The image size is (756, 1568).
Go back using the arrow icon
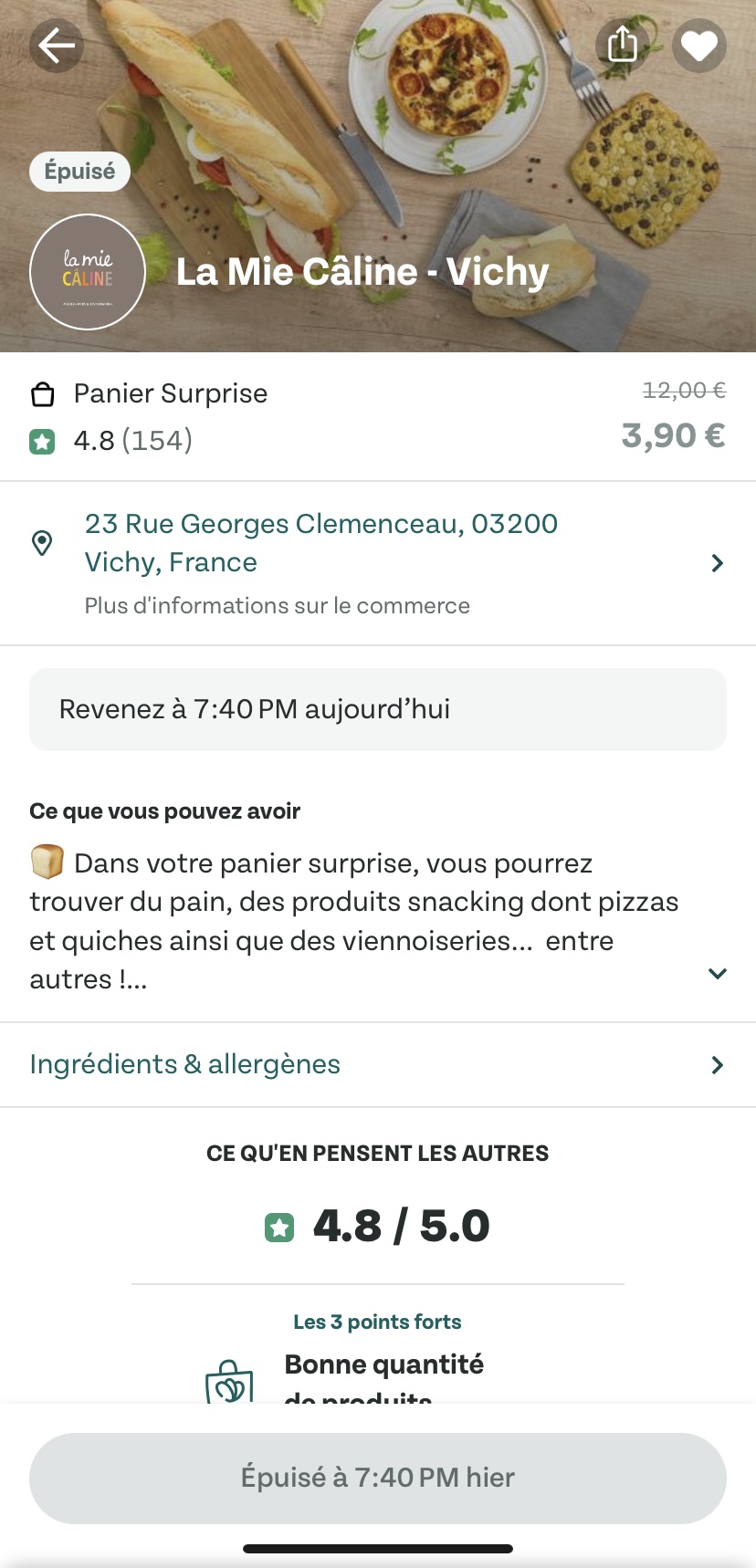57,46
